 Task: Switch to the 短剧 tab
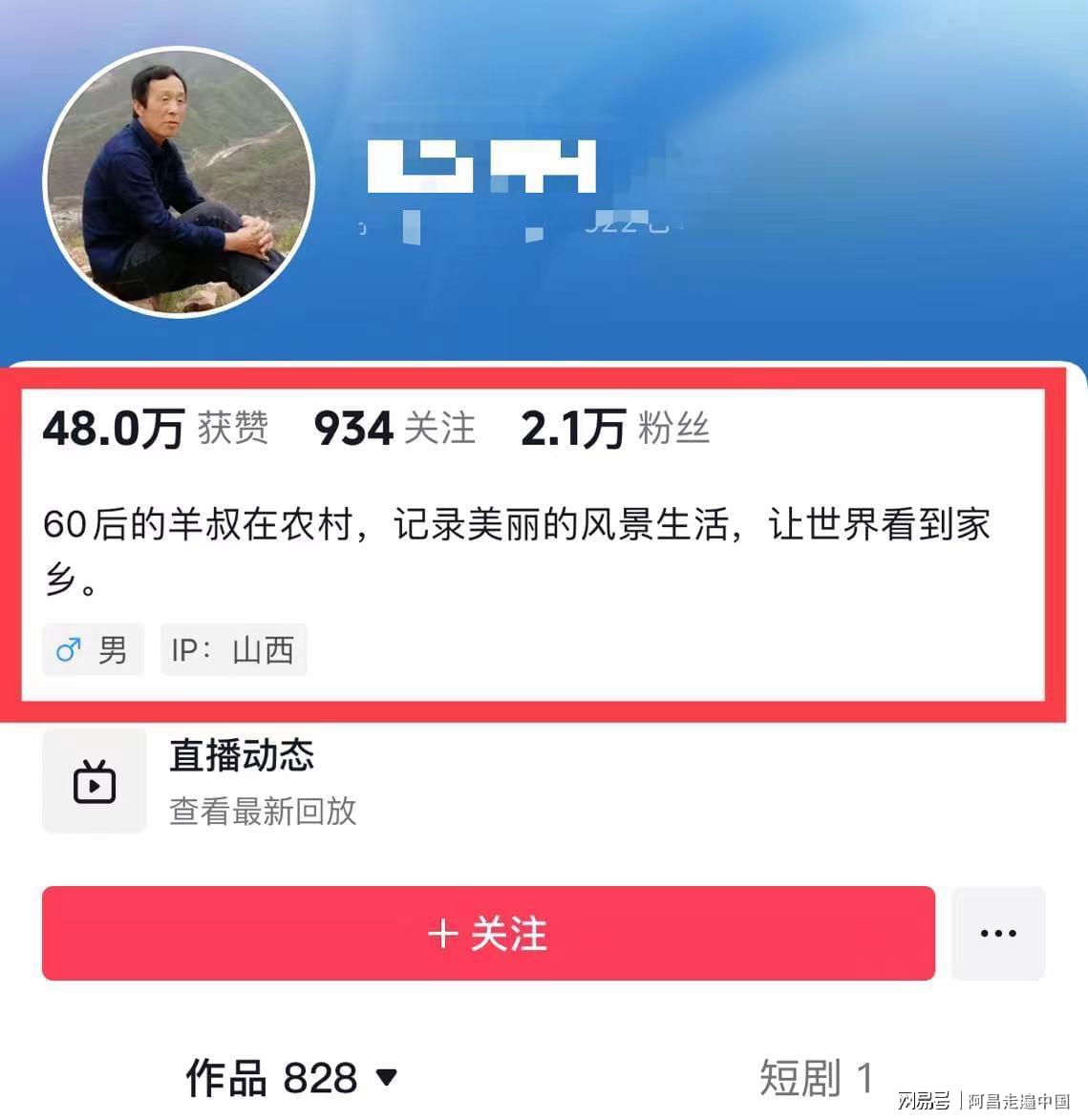pos(817,1078)
